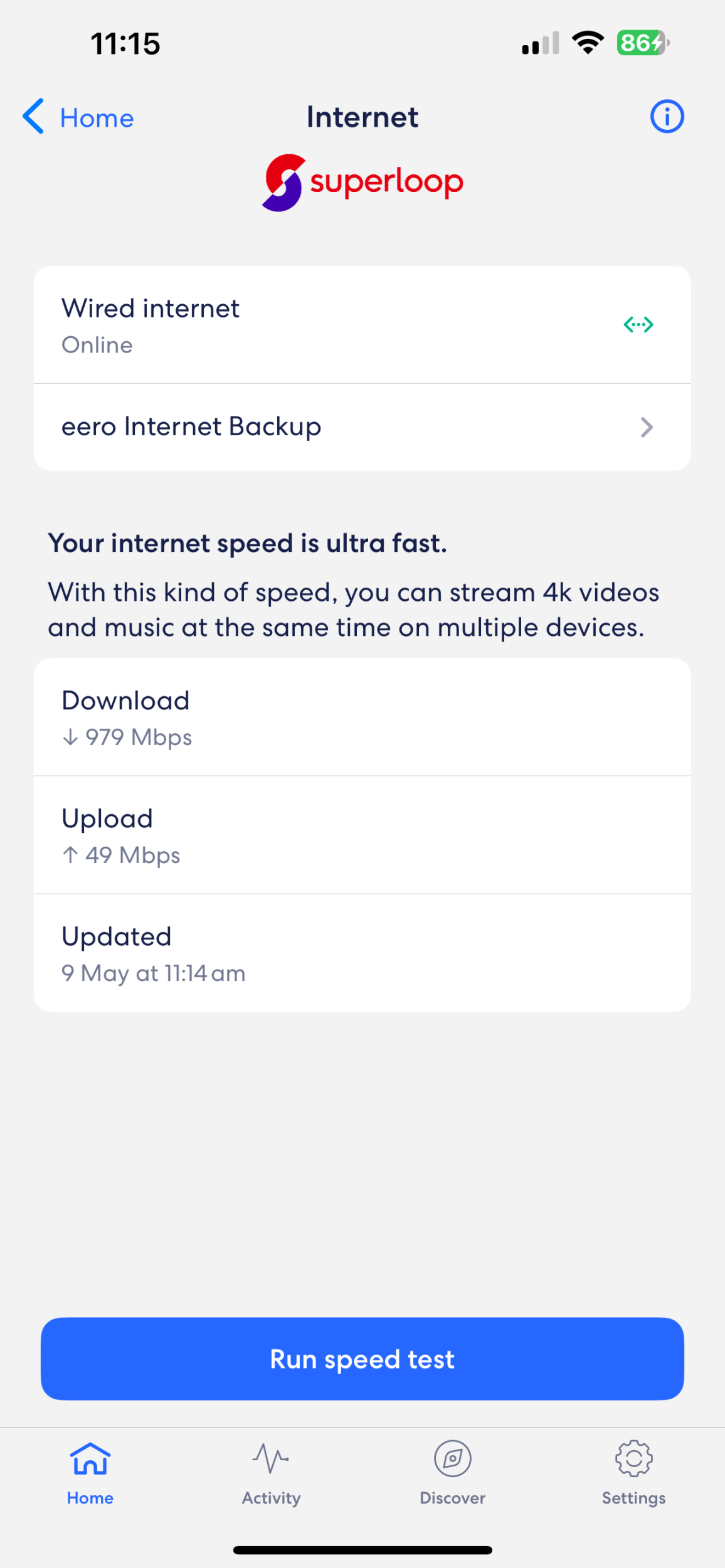Open Wired internet details
The width and height of the screenshot is (725, 1568).
pos(362,325)
